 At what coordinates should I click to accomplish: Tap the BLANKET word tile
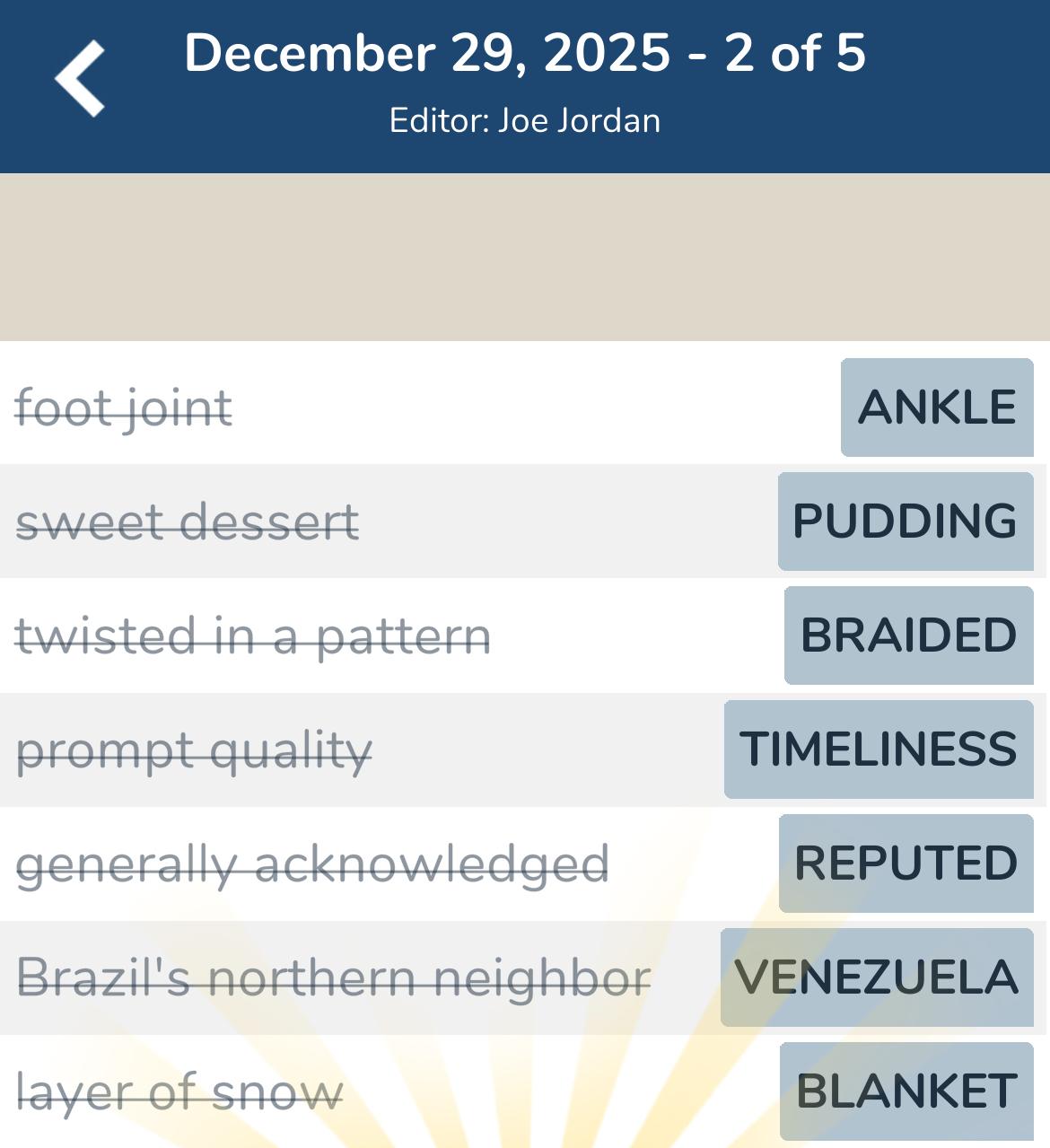click(904, 1092)
